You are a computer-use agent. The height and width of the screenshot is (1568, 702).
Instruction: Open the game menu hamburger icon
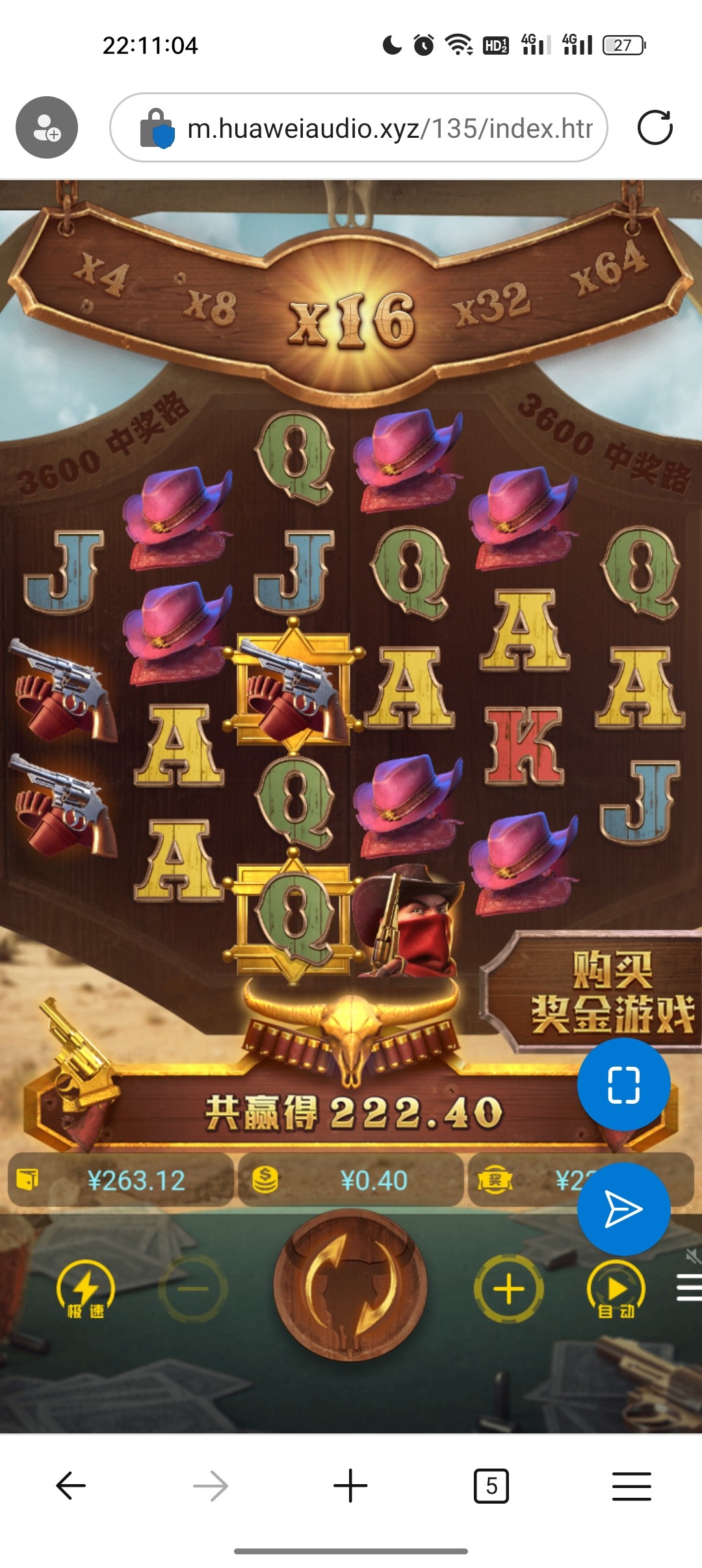pos(689,1288)
